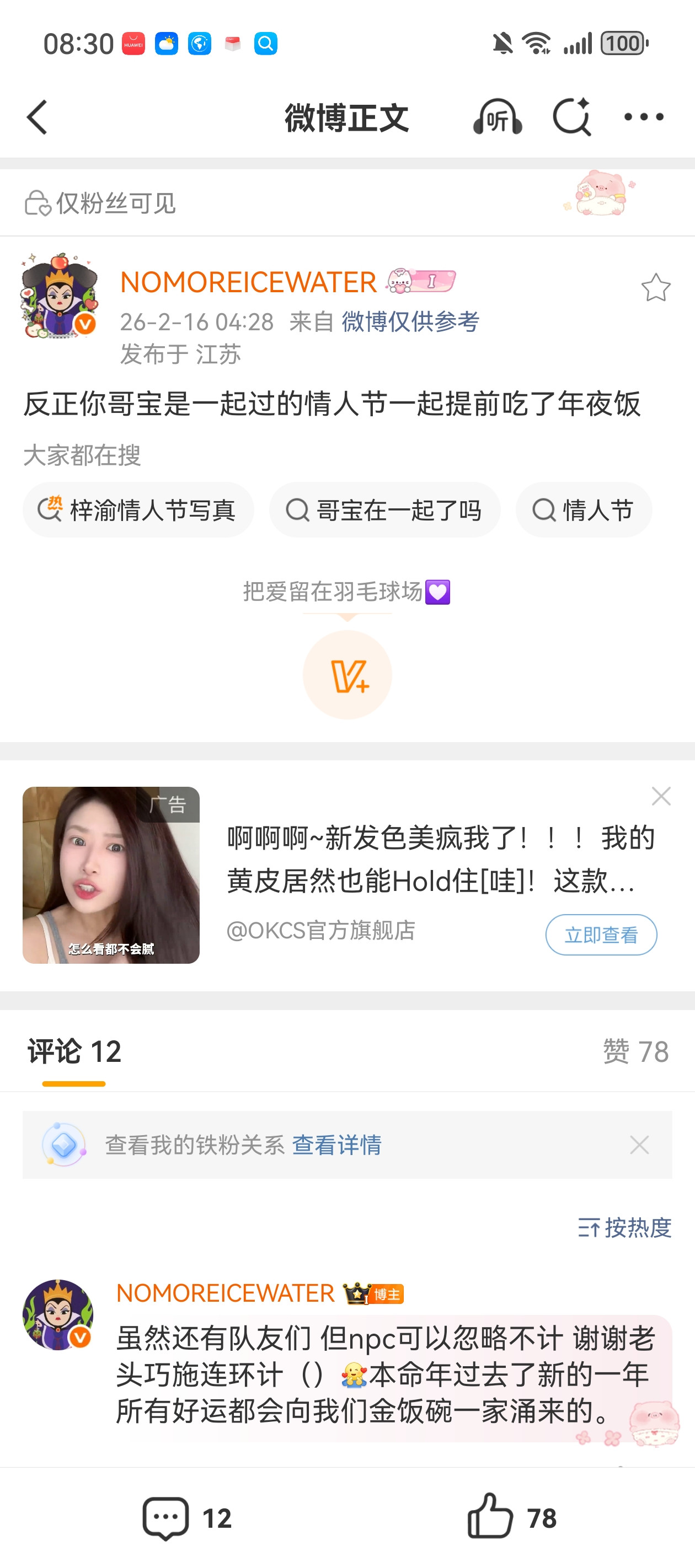Dismiss the OKCS hair color ad
695x1568 pixels.
click(661, 796)
